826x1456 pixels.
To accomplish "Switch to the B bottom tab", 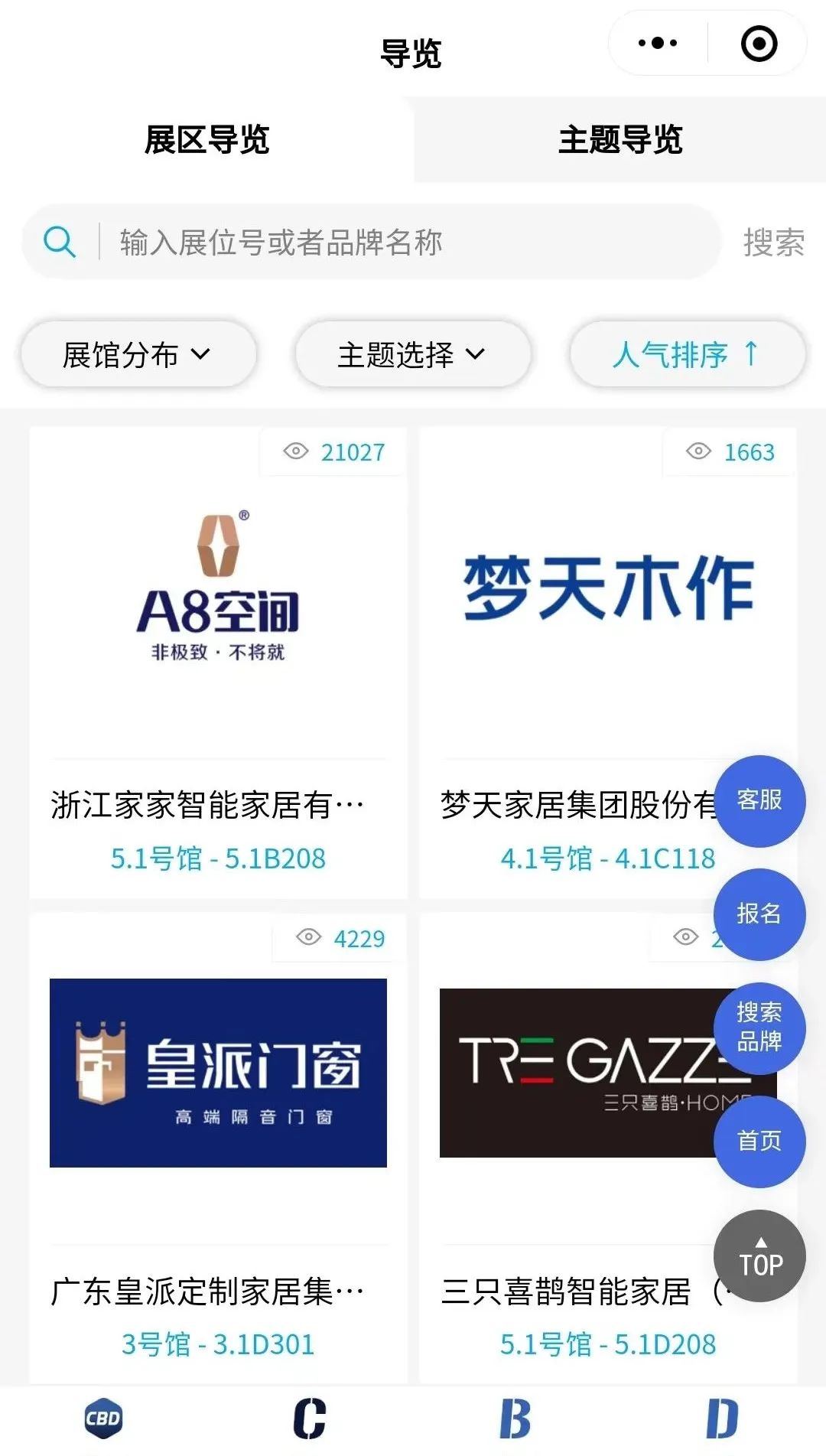I will 515,1419.
